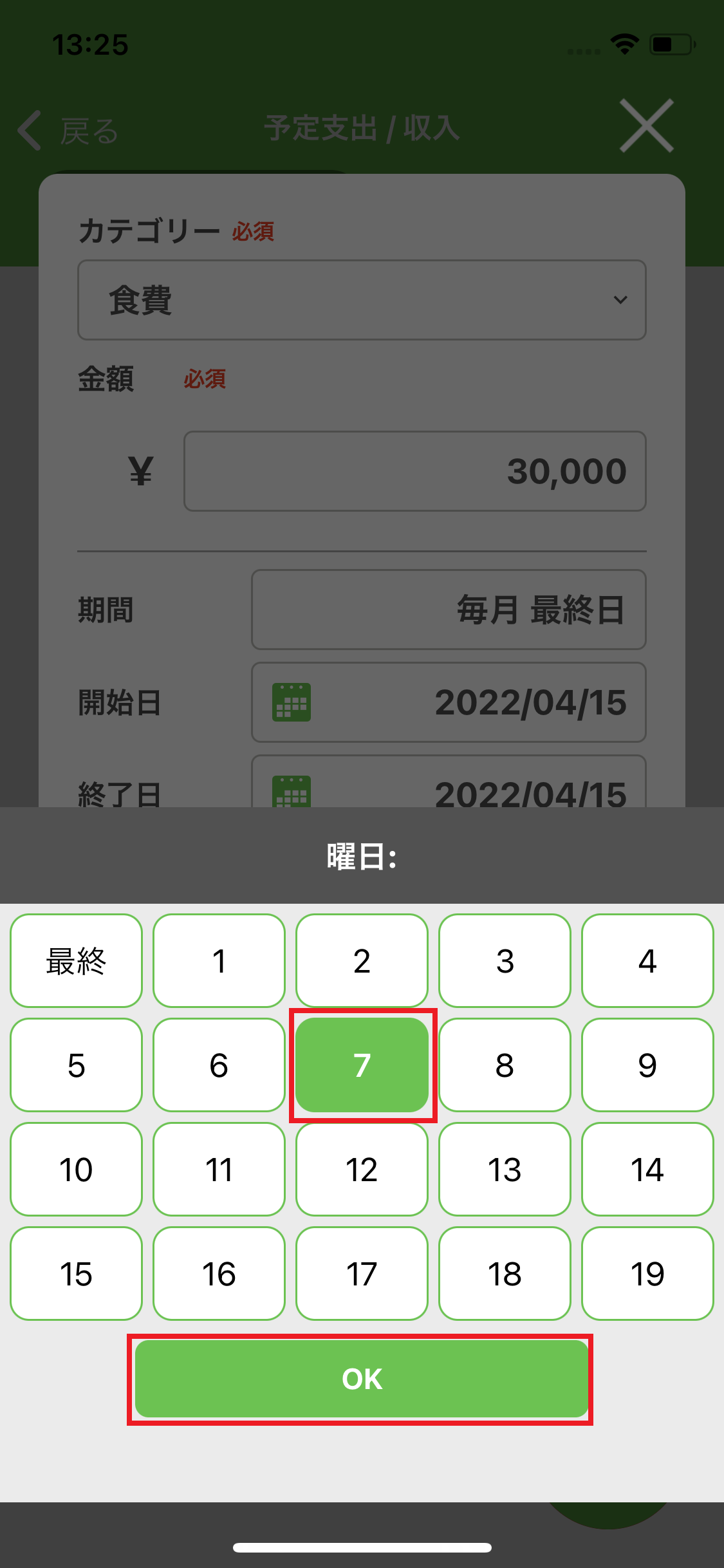This screenshot has width=724, height=1568.
Task: Pick day 18
Action: coord(505,1273)
